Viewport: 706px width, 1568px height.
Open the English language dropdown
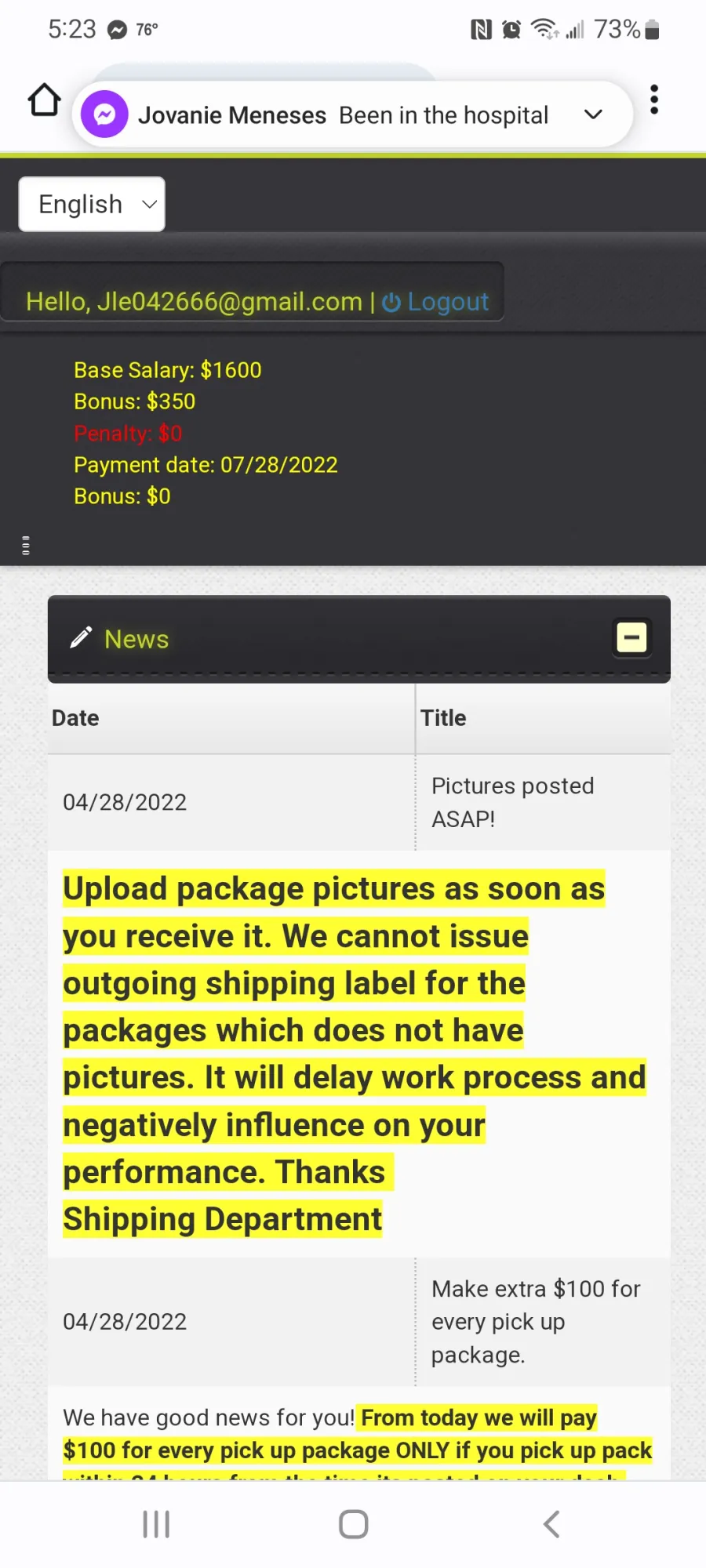pyautogui.click(x=92, y=204)
